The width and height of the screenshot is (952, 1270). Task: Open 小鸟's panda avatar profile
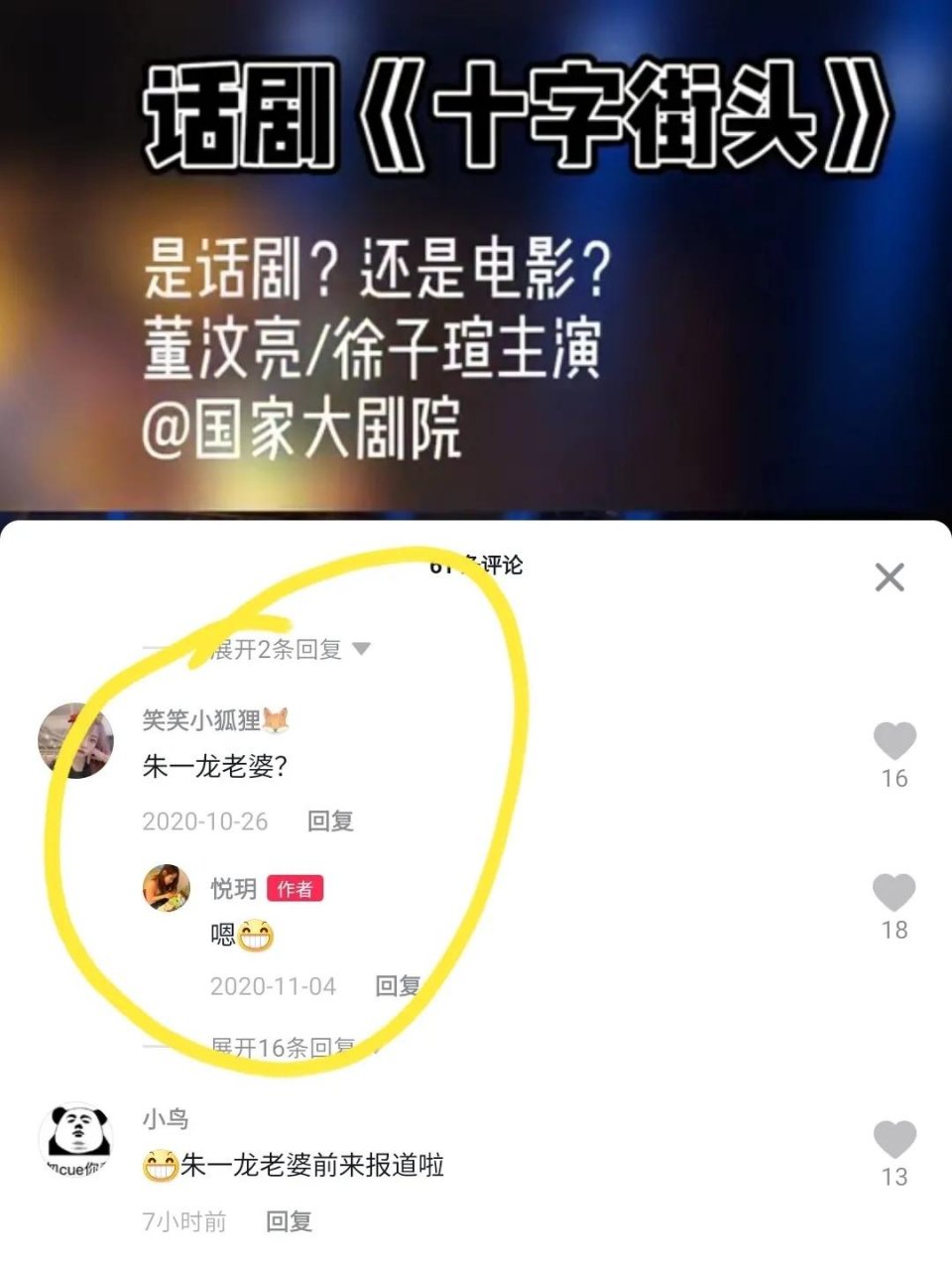point(76,1141)
